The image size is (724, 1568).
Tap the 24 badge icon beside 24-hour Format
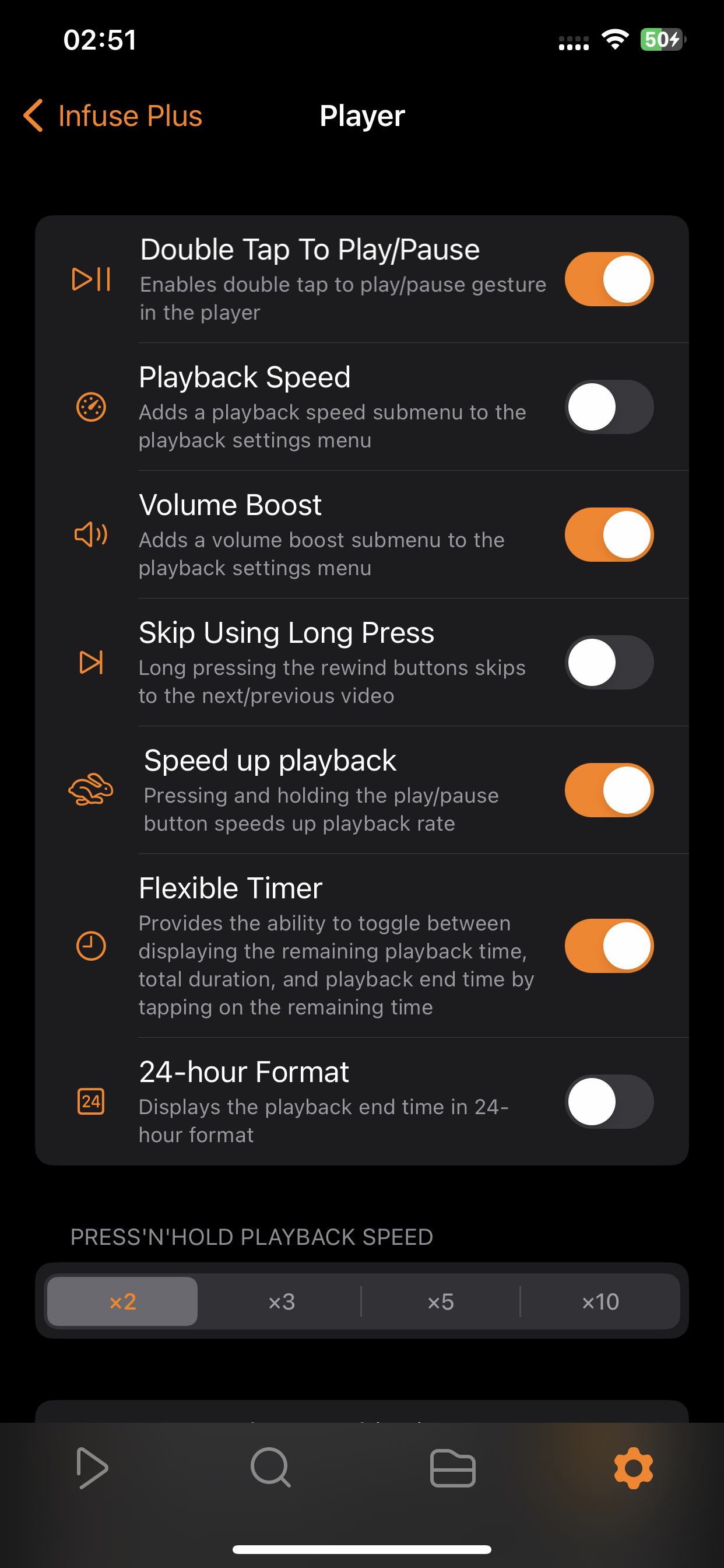(91, 1101)
